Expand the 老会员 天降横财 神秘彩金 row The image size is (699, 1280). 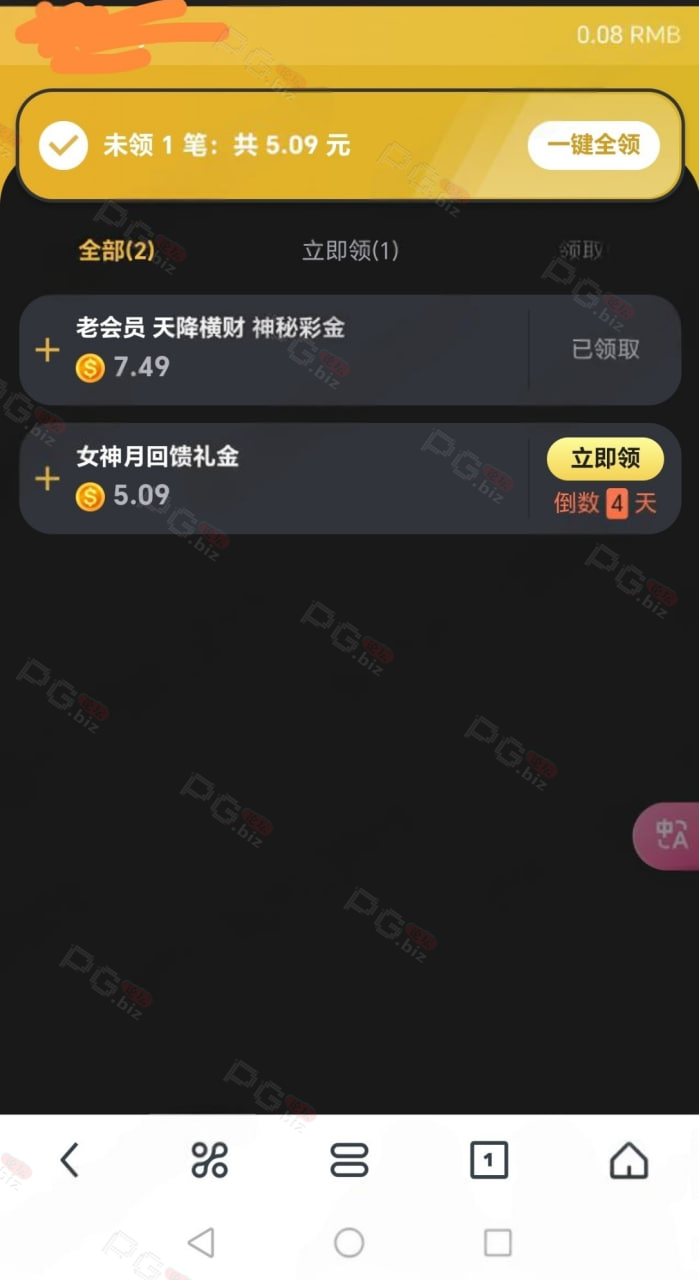[x=47, y=350]
